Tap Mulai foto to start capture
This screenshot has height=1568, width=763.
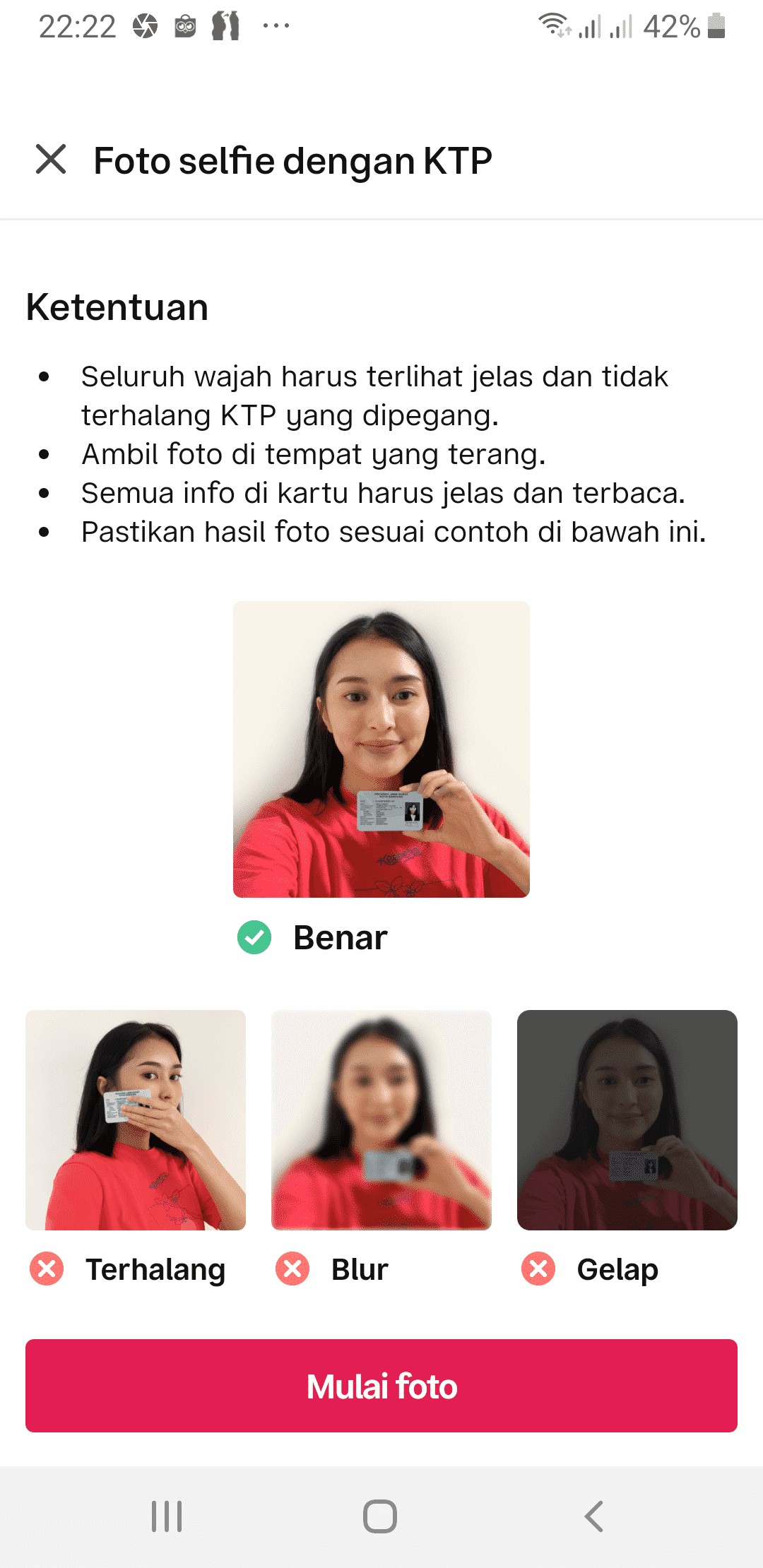(381, 1386)
